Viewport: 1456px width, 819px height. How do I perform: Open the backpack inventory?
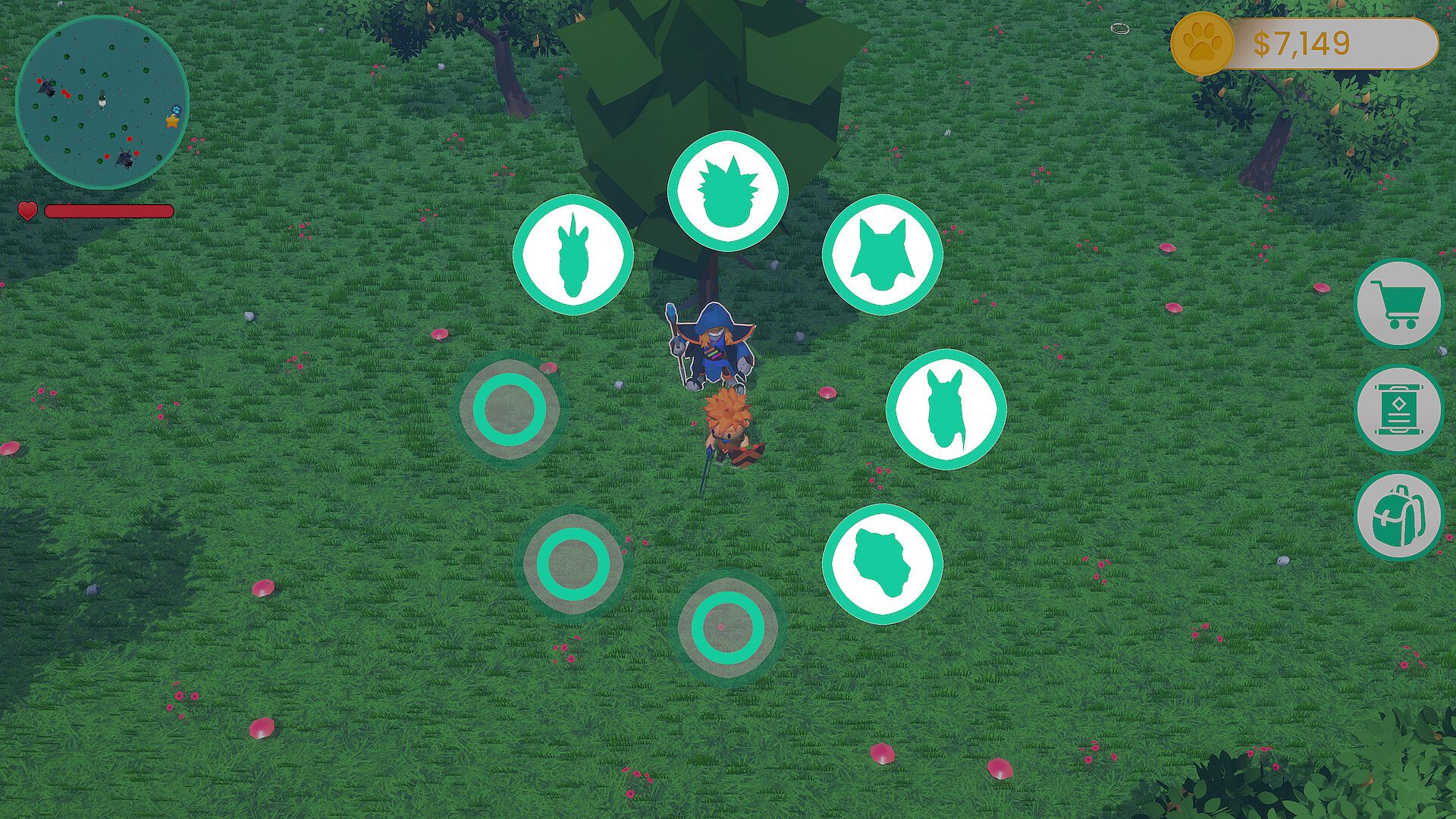[1398, 516]
